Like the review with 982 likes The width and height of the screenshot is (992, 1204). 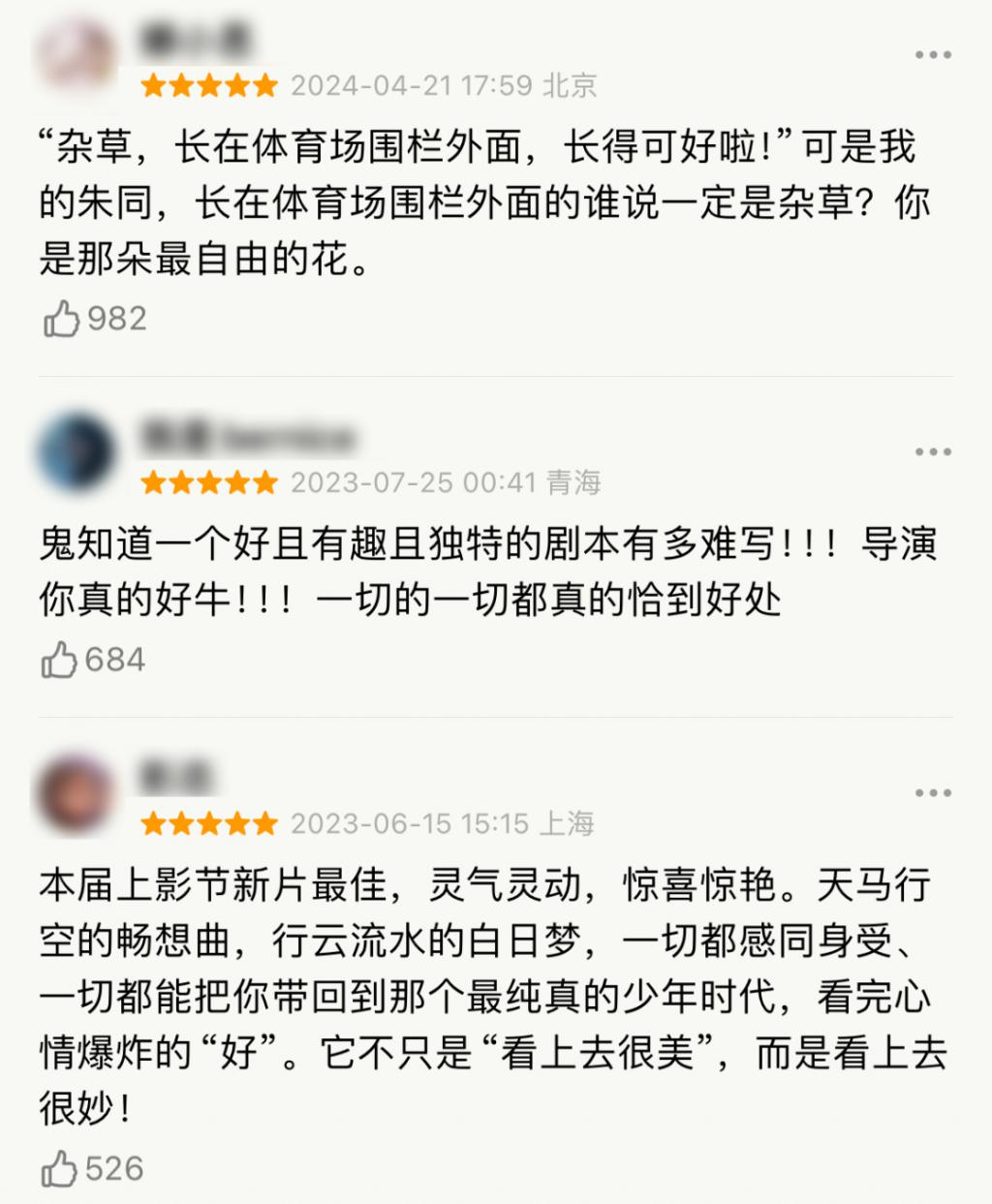click(x=61, y=319)
